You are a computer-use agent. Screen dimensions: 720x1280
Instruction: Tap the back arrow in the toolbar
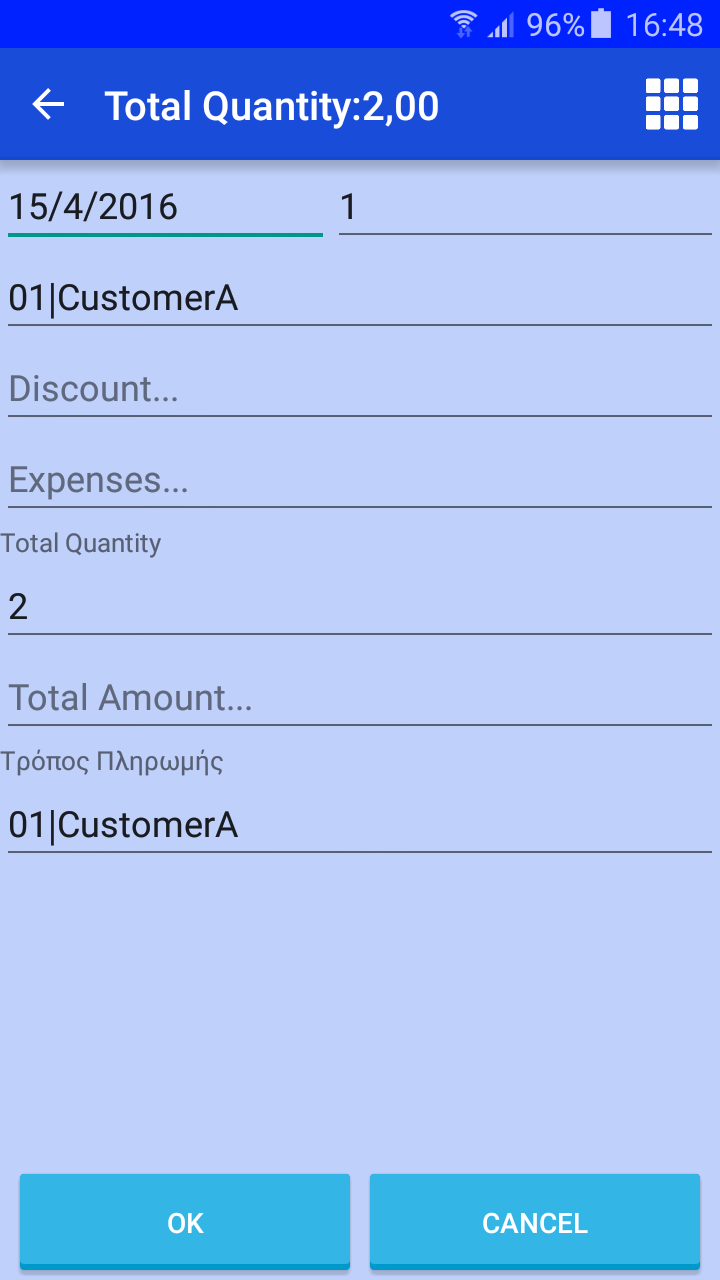47,104
